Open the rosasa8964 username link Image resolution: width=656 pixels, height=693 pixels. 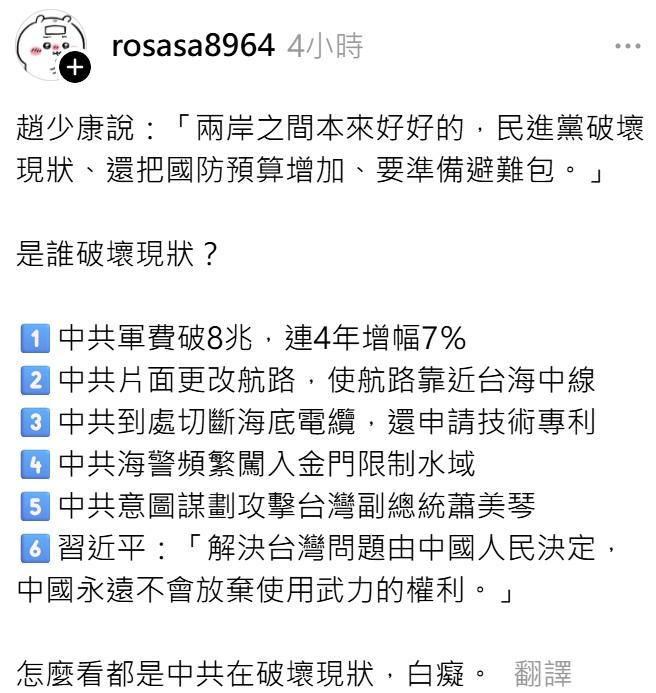(x=194, y=46)
